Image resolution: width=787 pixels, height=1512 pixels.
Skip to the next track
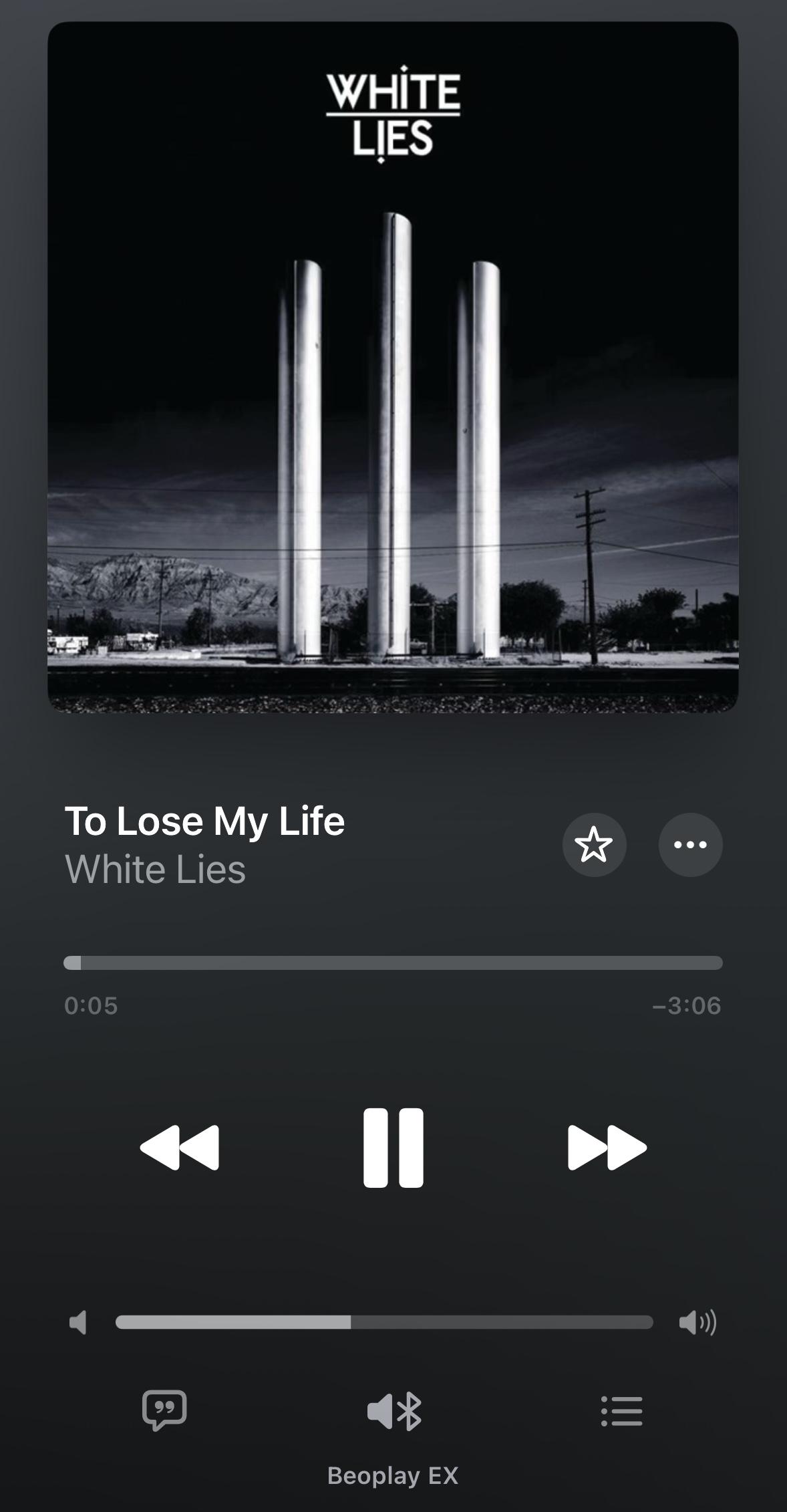pyautogui.click(x=607, y=1148)
